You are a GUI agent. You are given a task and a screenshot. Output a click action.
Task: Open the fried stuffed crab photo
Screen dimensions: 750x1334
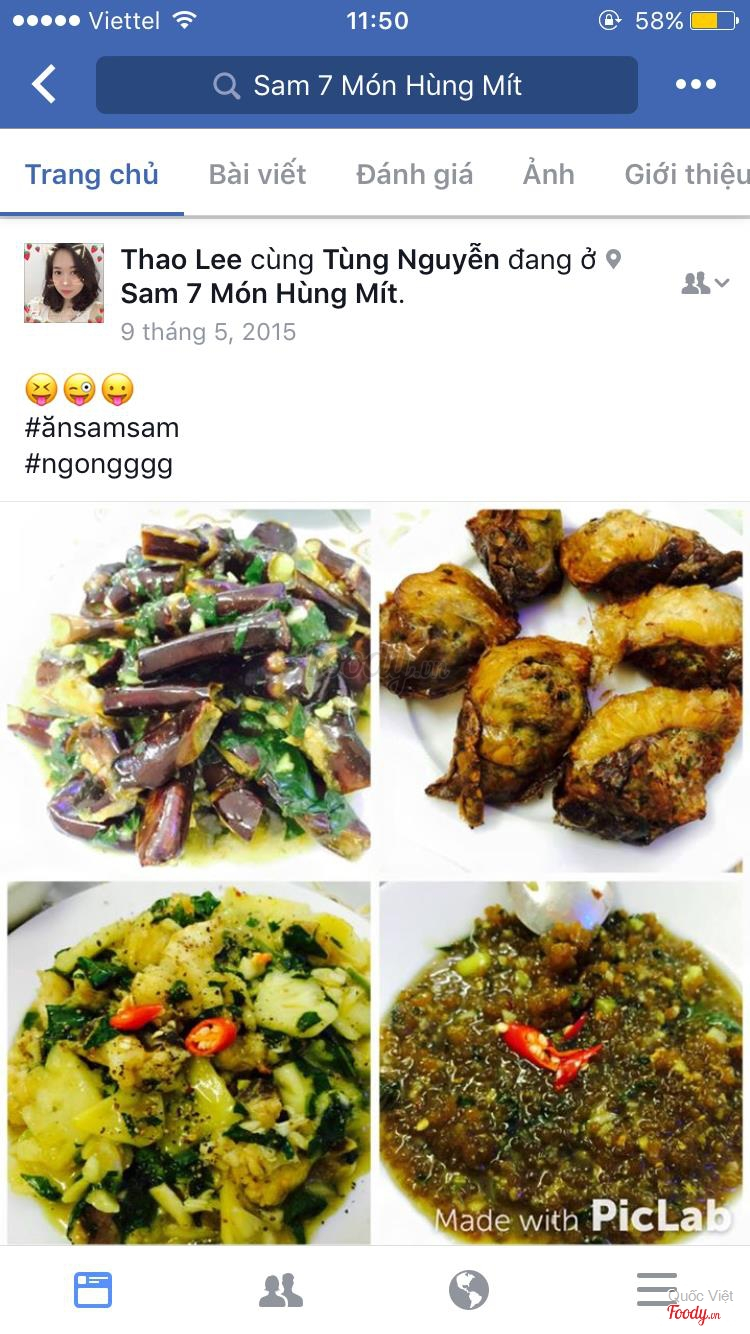(561, 690)
